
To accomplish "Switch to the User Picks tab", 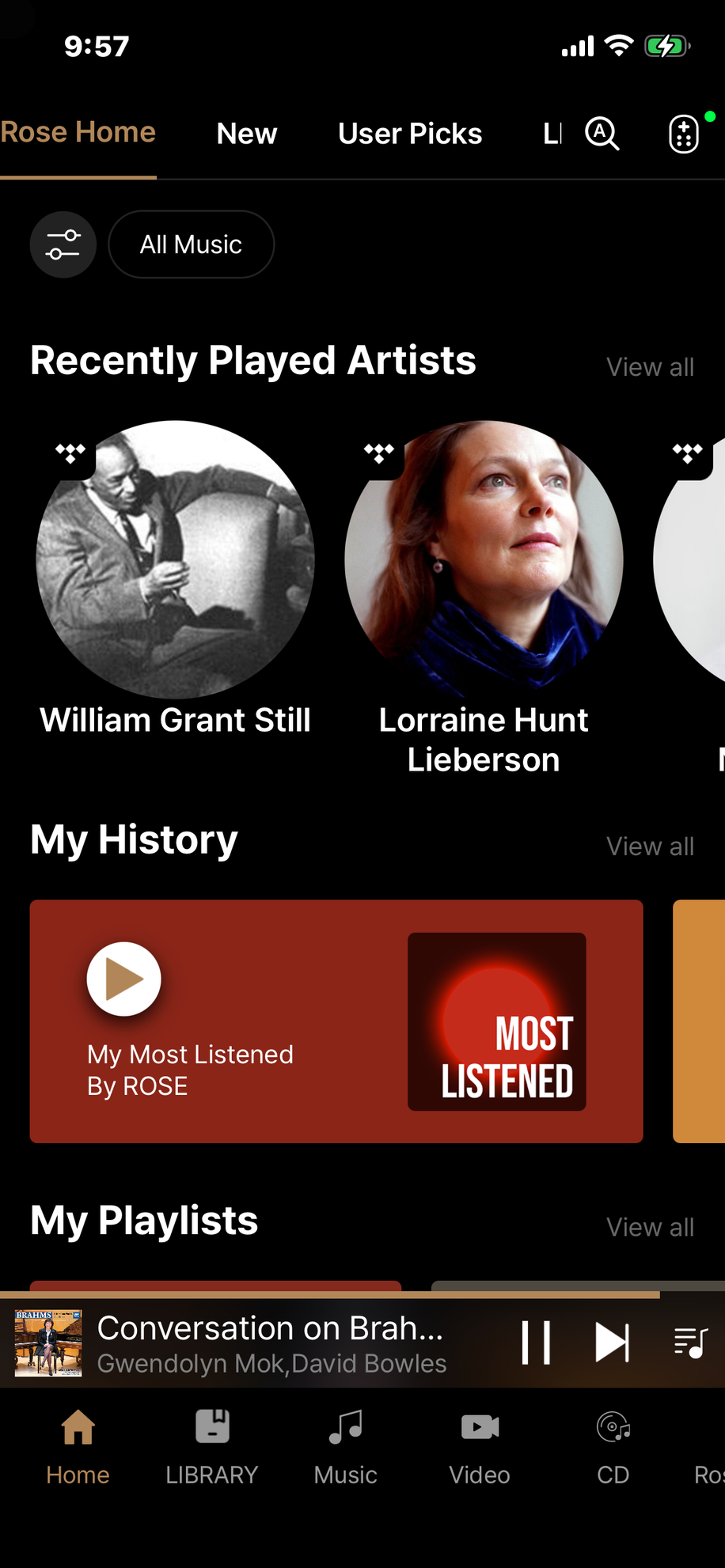I will click(410, 134).
